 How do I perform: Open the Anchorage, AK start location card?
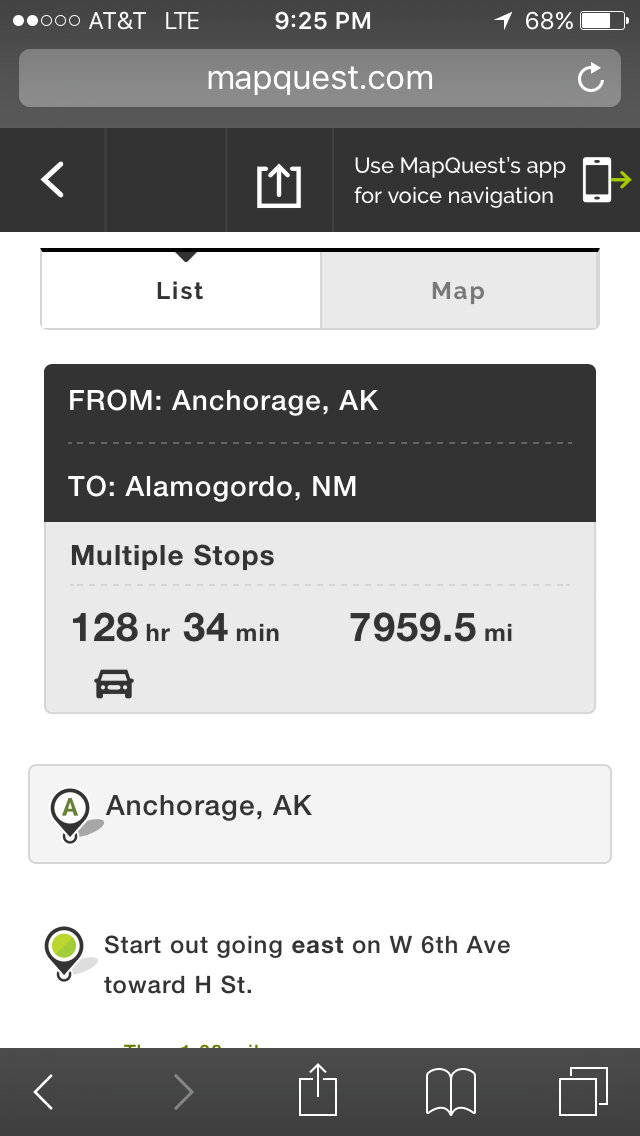[x=320, y=814]
